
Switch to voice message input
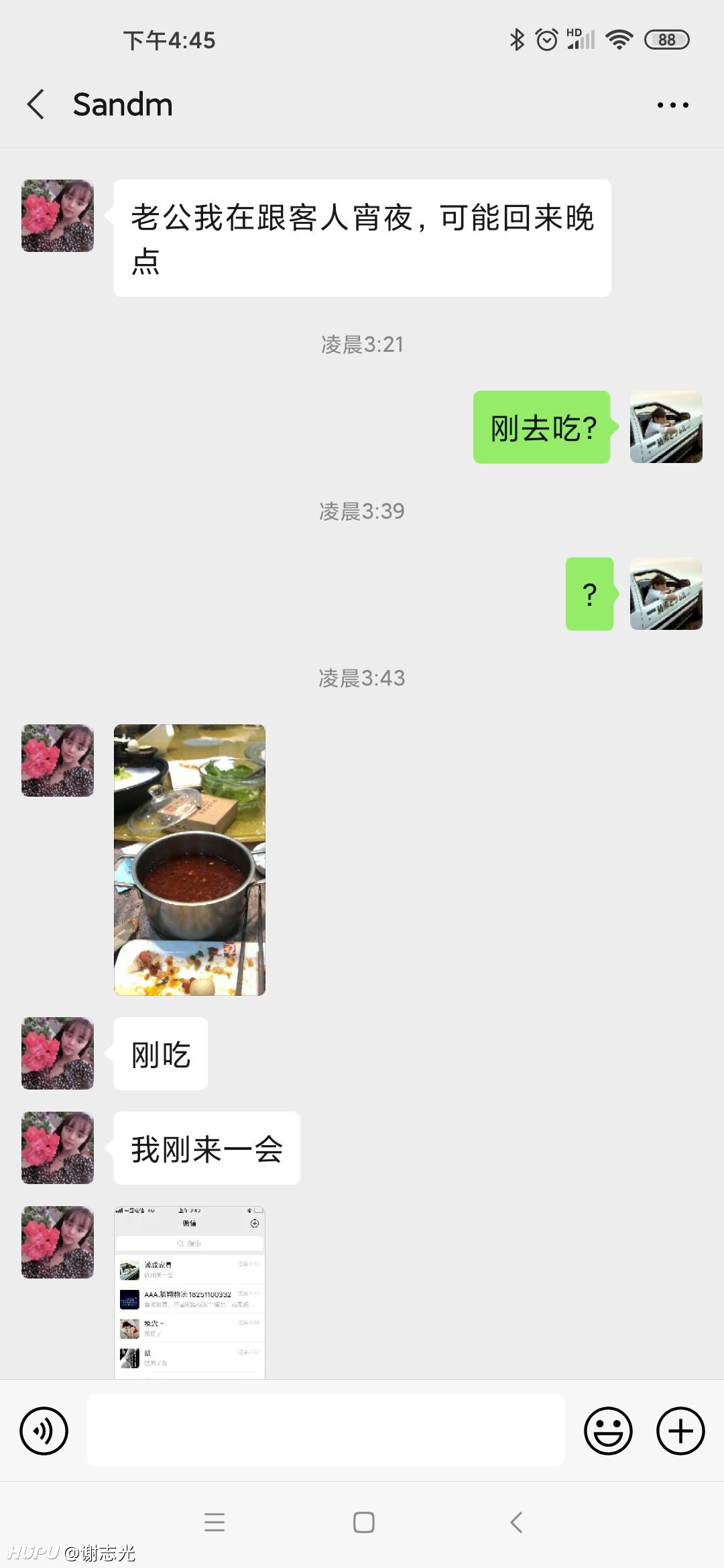pyautogui.click(x=44, y=1431)
